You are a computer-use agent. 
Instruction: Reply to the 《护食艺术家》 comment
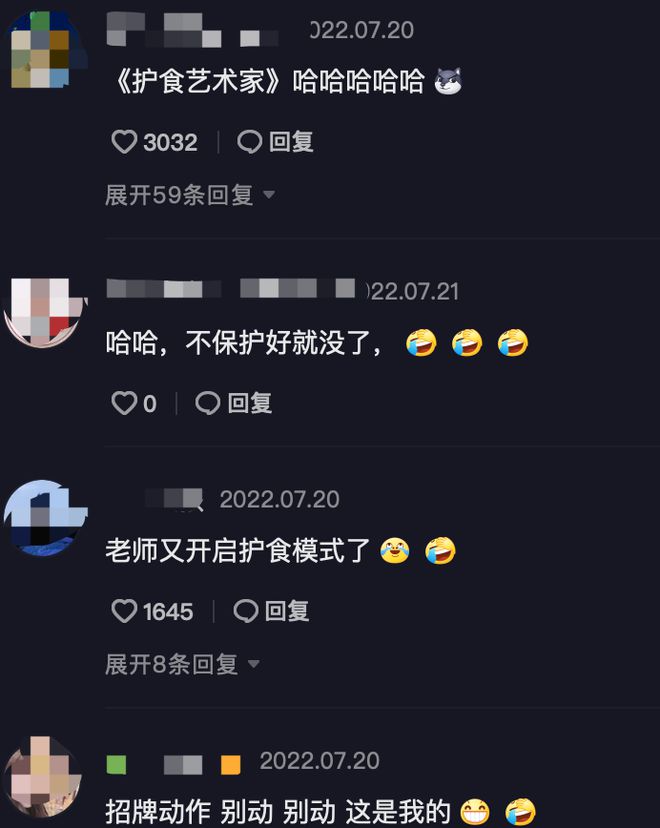276,142
